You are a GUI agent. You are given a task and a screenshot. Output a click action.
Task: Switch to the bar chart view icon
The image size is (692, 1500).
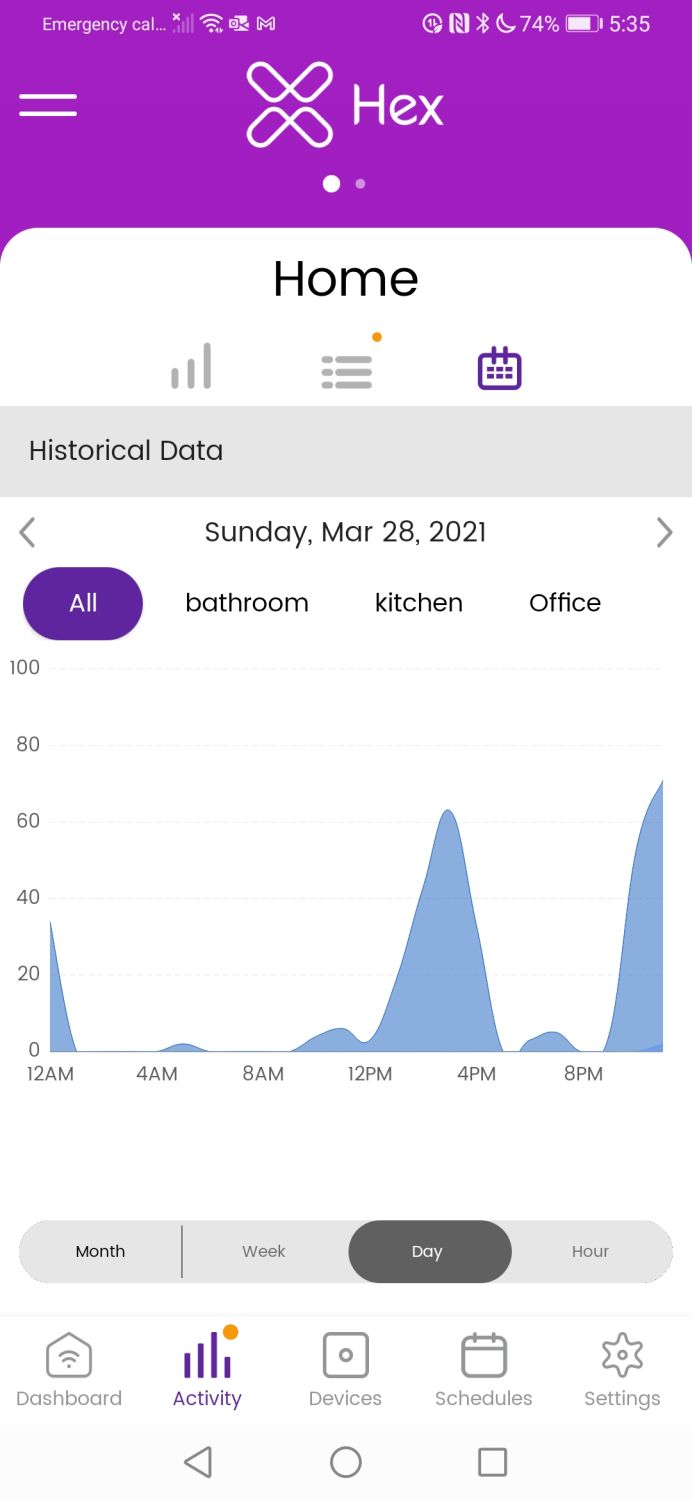tap(191, 366)
